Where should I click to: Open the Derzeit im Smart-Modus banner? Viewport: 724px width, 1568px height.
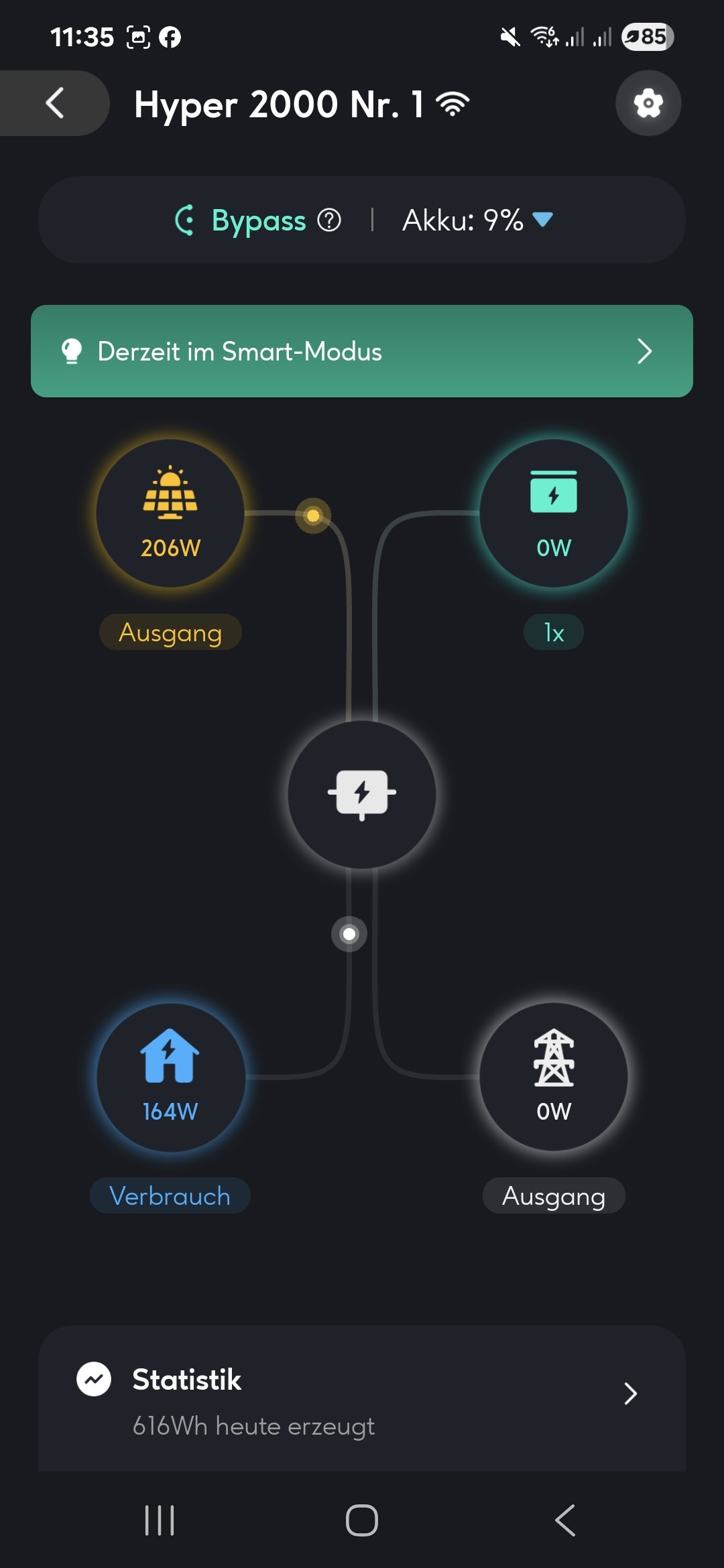coord(362,351)
